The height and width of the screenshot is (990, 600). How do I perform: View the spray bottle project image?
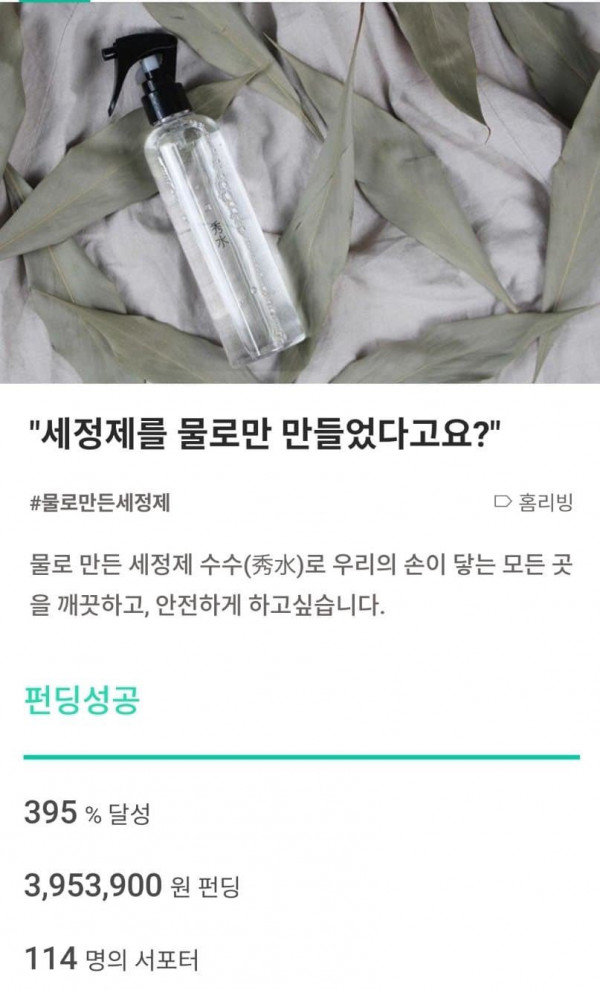300,192
